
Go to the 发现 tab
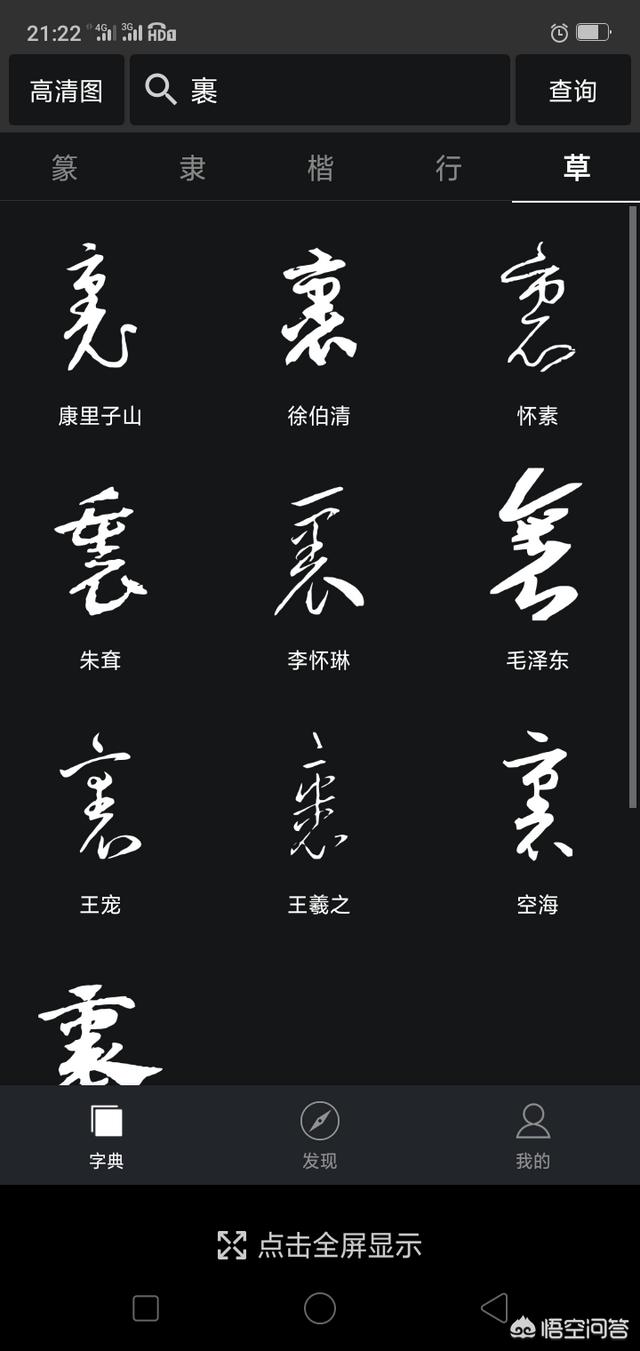tap(320, 1135)
